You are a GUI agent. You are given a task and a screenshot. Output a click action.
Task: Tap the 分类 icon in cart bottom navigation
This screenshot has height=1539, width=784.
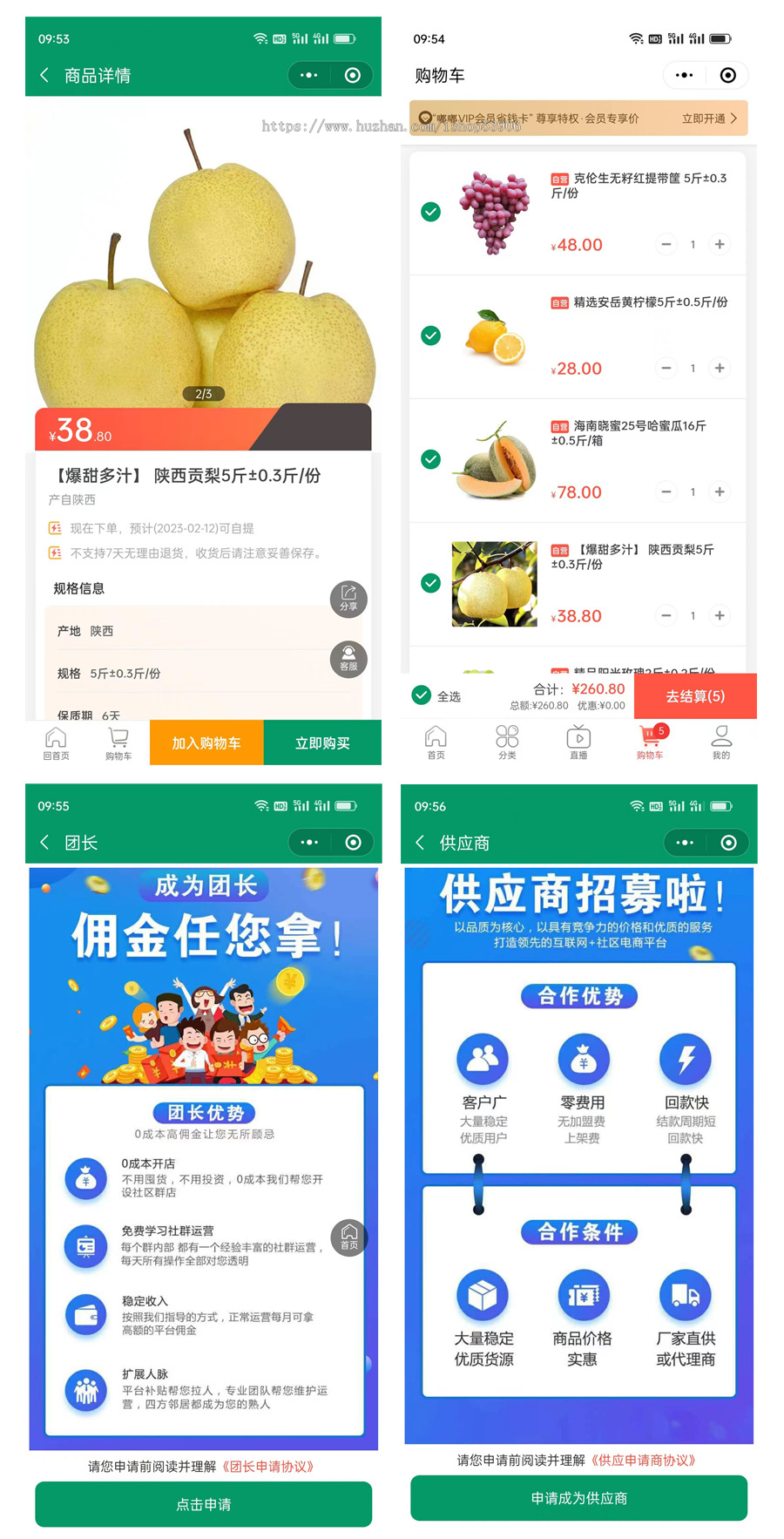[508, 742]
